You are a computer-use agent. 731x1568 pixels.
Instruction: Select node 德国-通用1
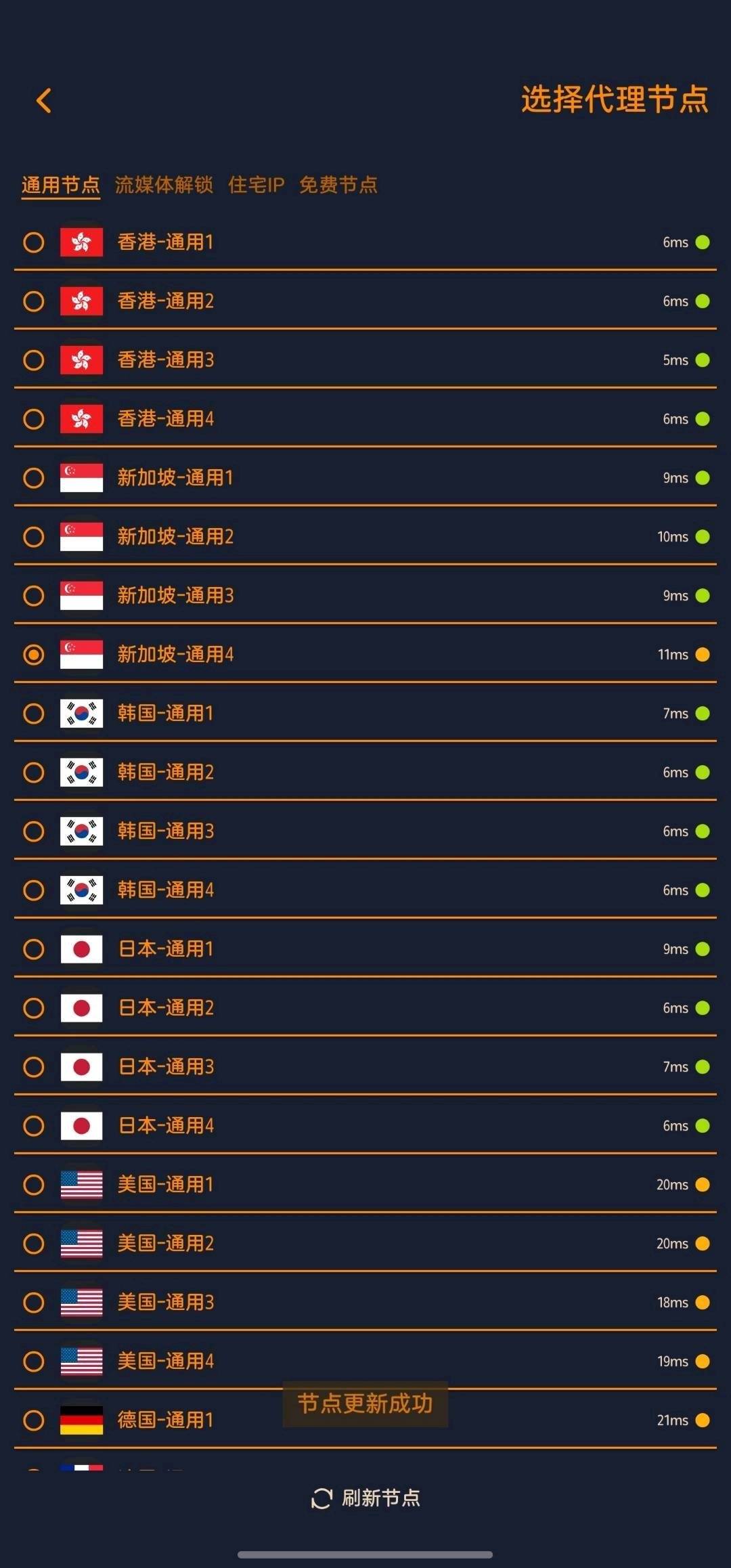[x=166, y=1420]
